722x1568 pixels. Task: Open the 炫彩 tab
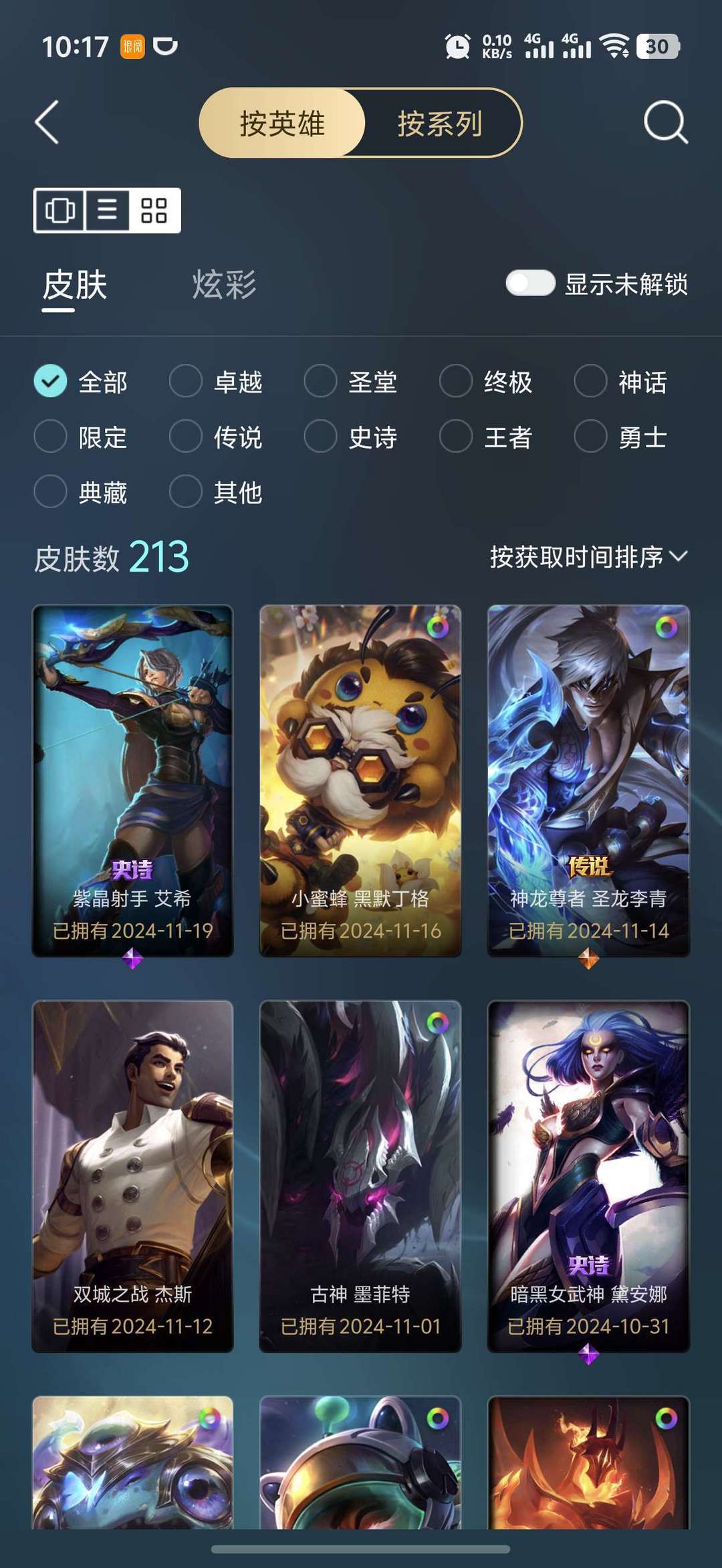224,285
